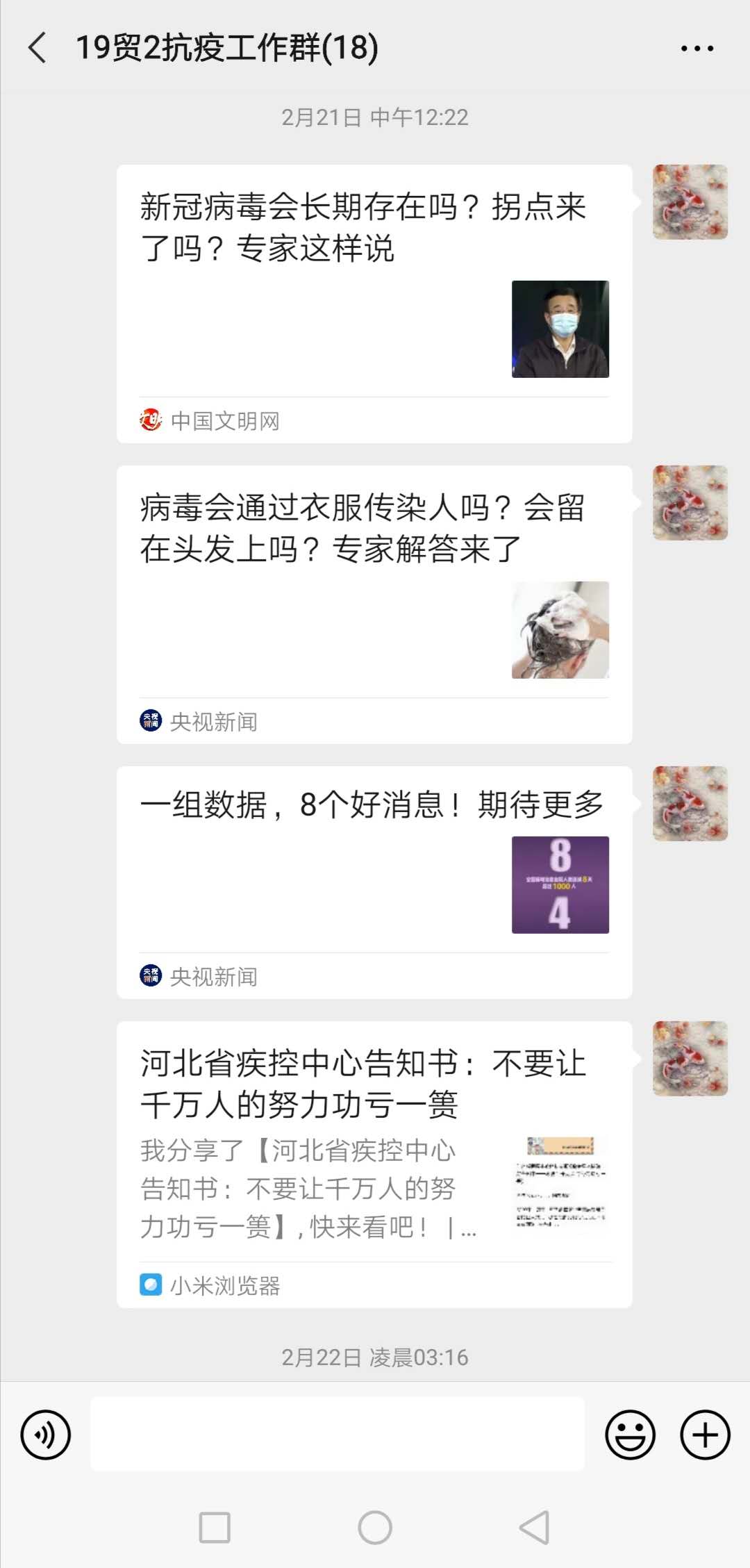Open recent apps via the system square button
This screenshot has height=1568, width=750.
click(215, 1528)
